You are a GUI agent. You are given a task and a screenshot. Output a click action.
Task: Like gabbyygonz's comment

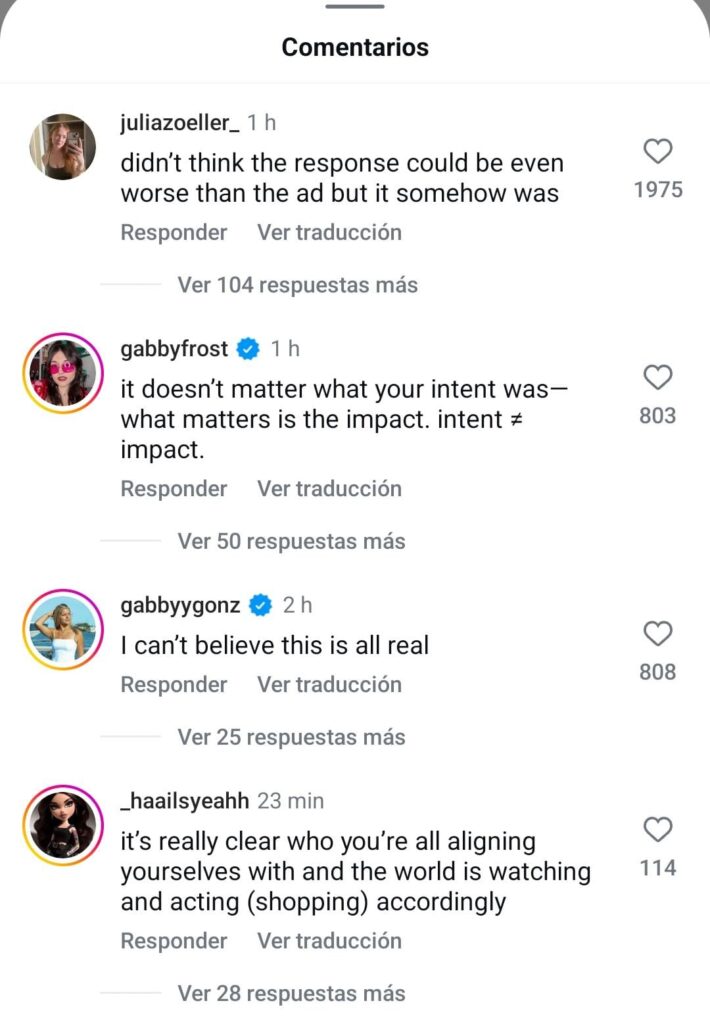[657, 633]
